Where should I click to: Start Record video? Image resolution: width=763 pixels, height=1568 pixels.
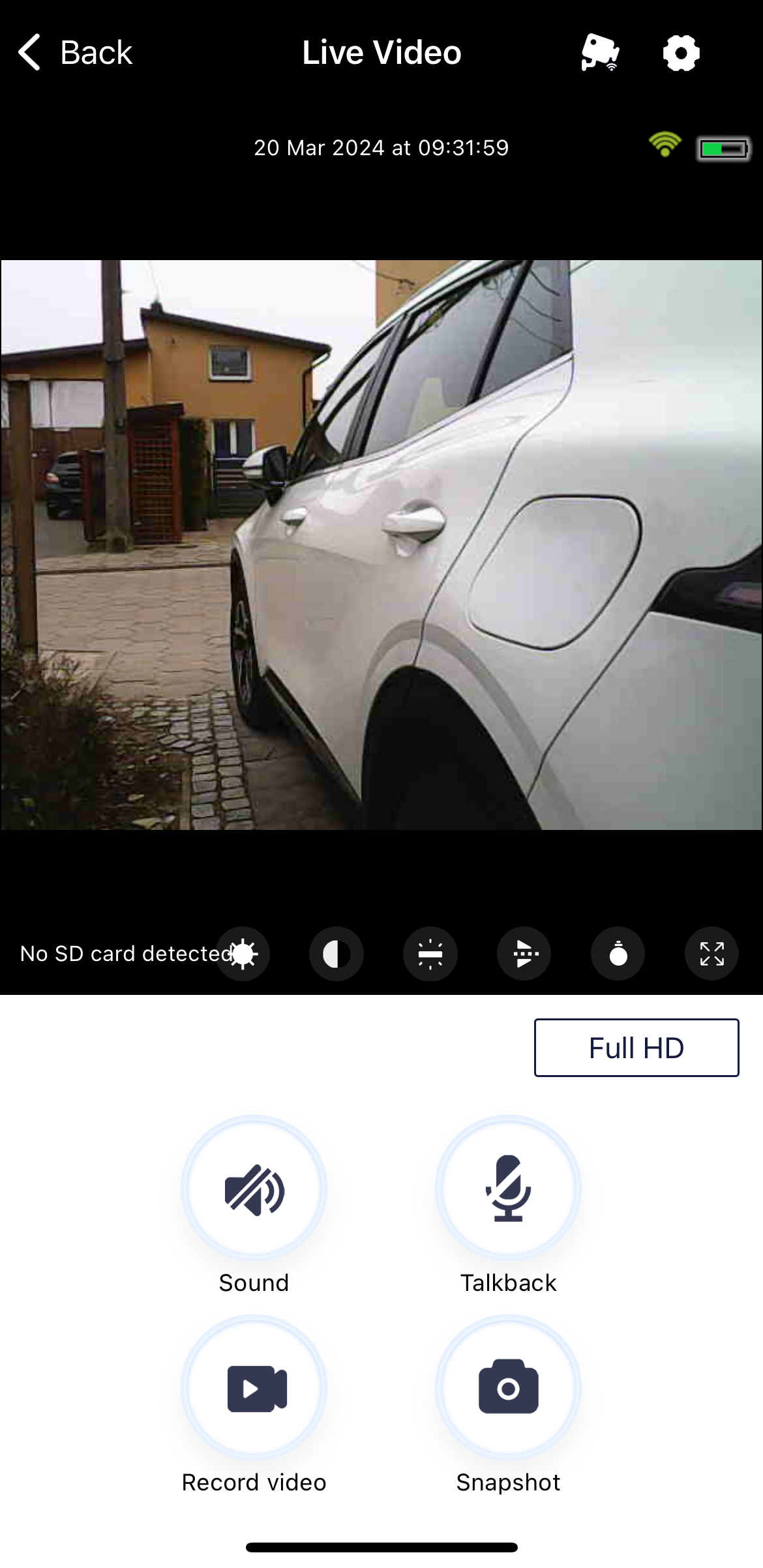point(254,1388)
